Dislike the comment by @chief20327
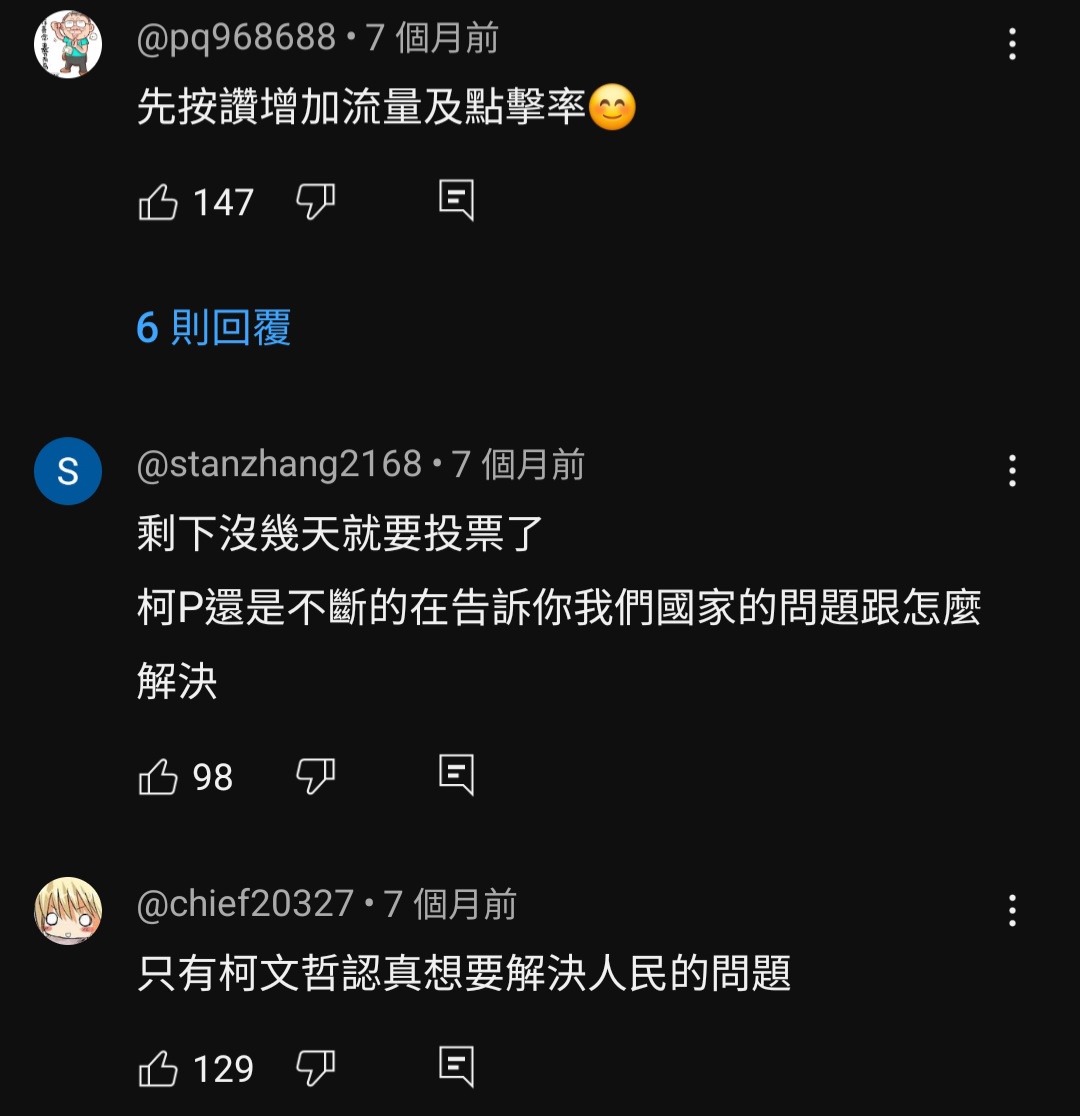 click(315, 1069)
